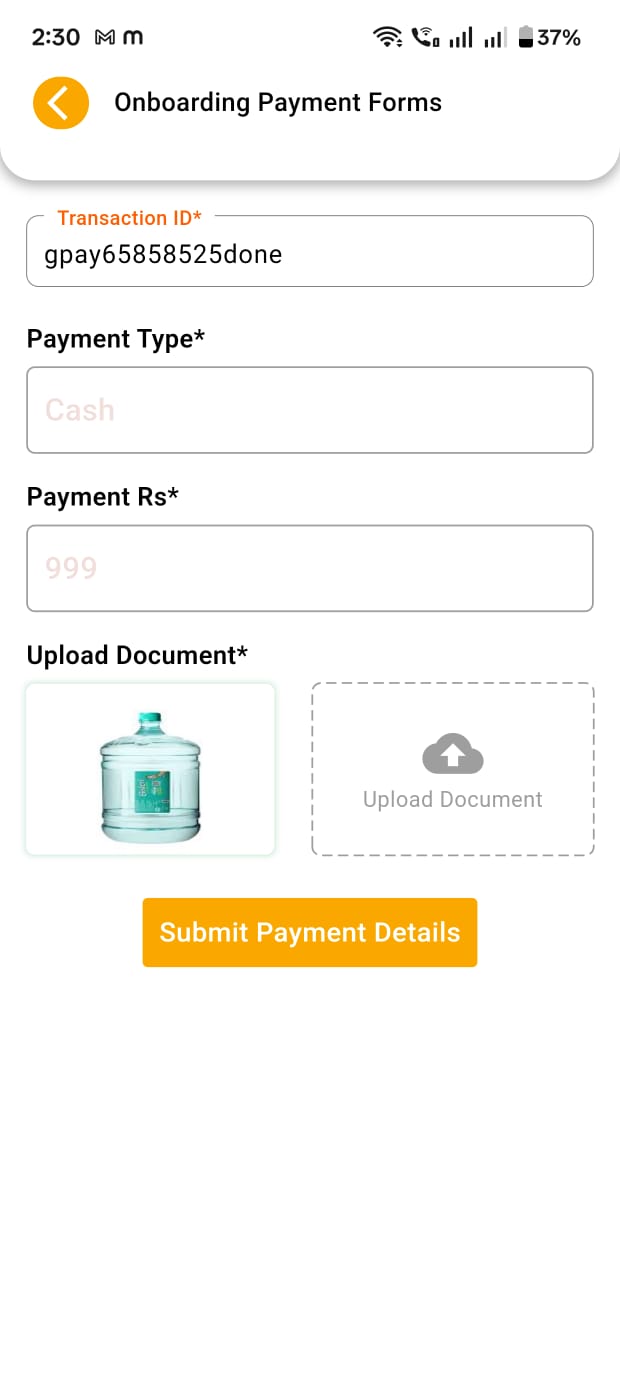
Task: Edit the Transaction ID field
Action: click(309, 254)
